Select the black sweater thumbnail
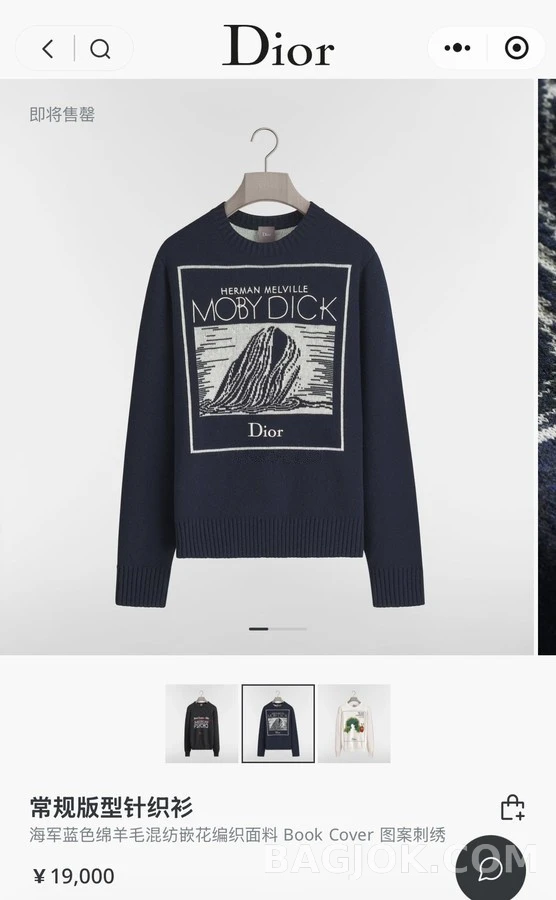The height and width of the screenshot is (900, 556). pos(201,723)
